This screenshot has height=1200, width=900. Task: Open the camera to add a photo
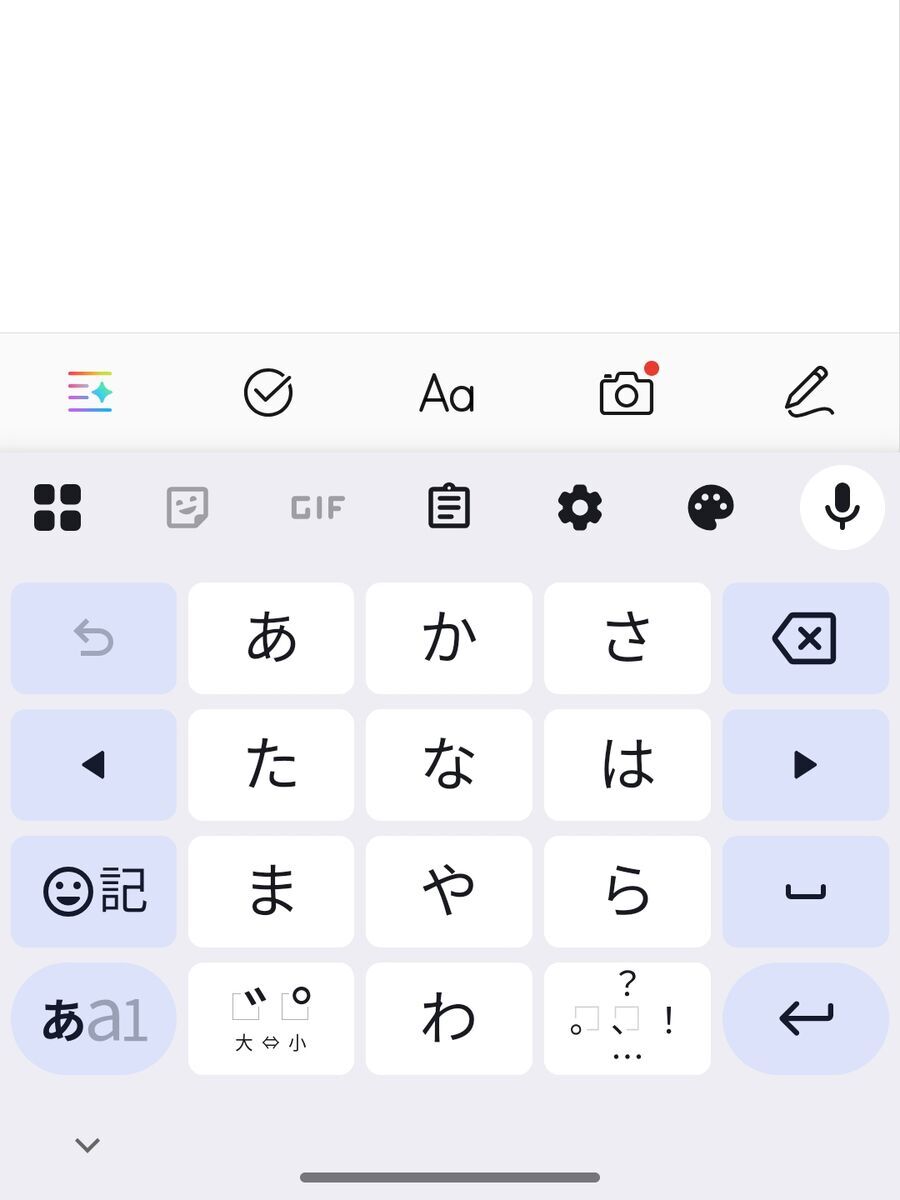pyautogui.click(x=627, y=393)
